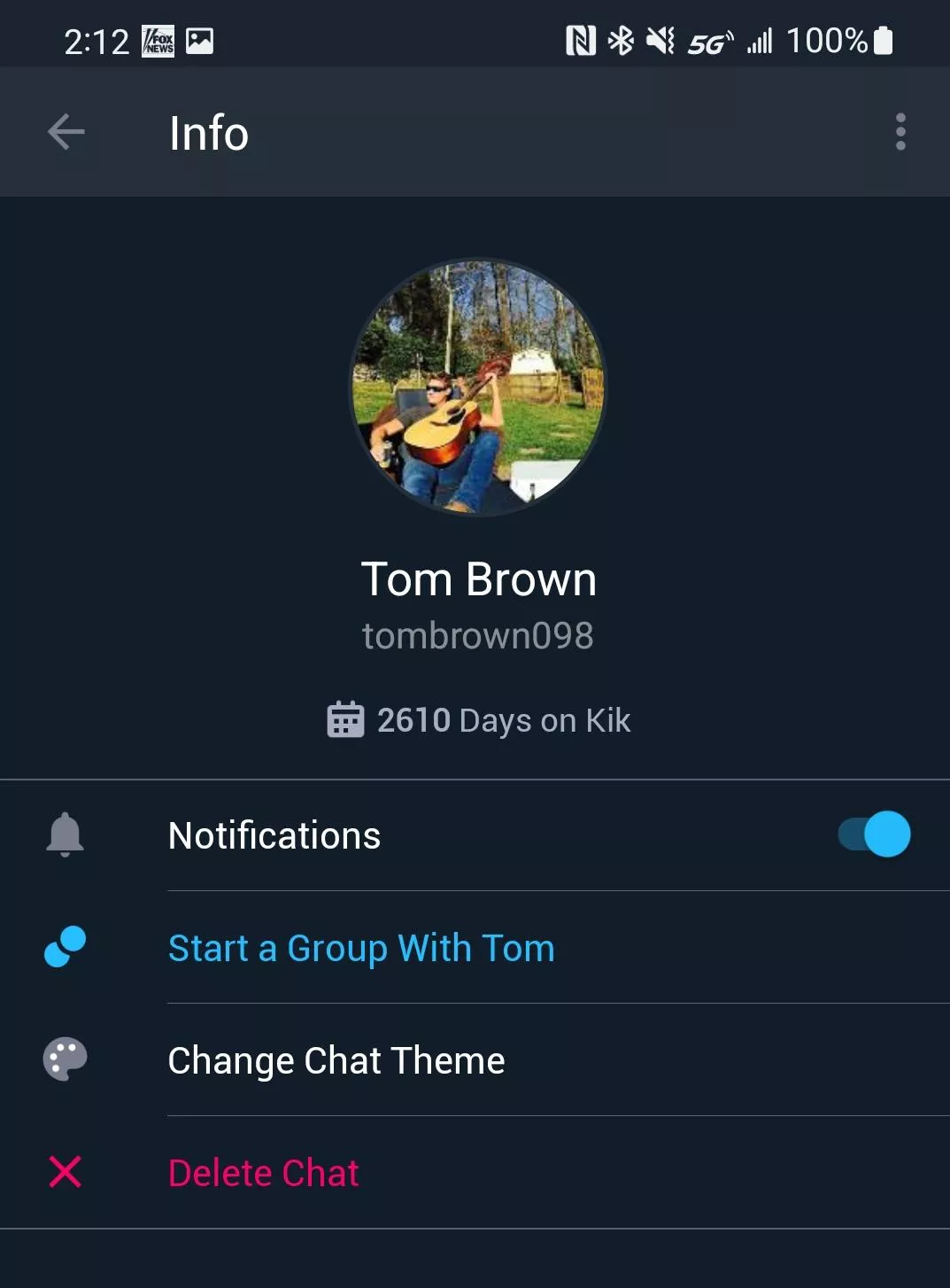Delete Chat with Tom Brown
The width and height of the screenshot is (950, 1288).
point(263,1173)
